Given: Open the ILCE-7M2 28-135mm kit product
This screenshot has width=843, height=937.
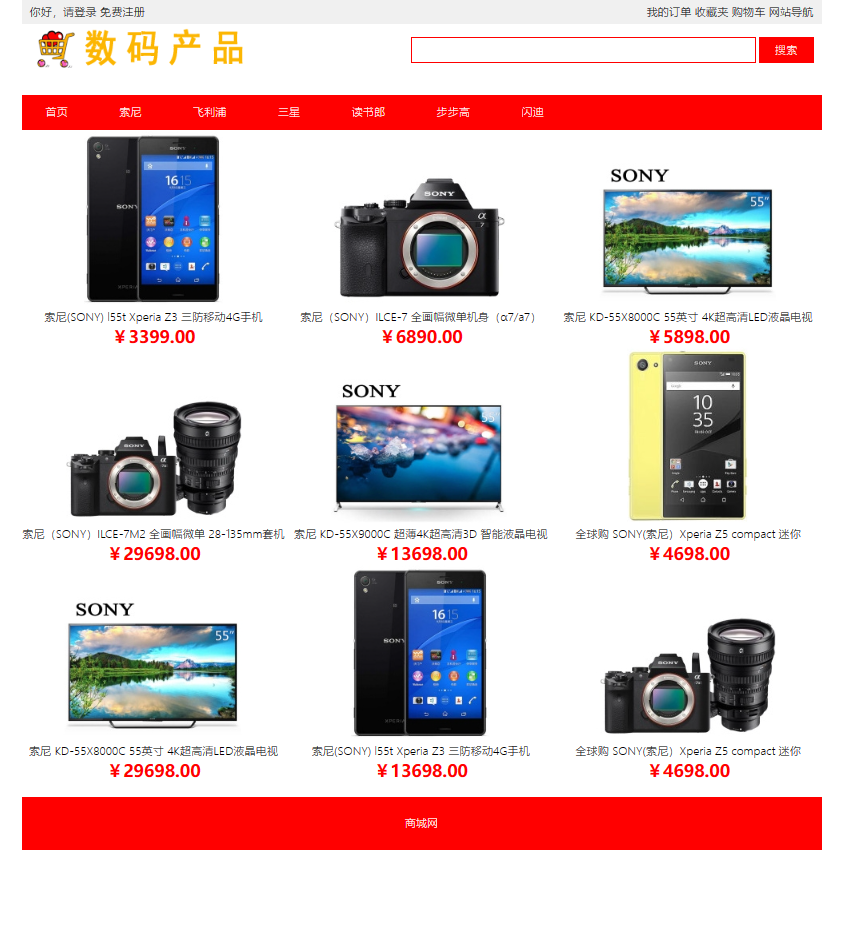Looking at the screenshot, I should point(154,458).
